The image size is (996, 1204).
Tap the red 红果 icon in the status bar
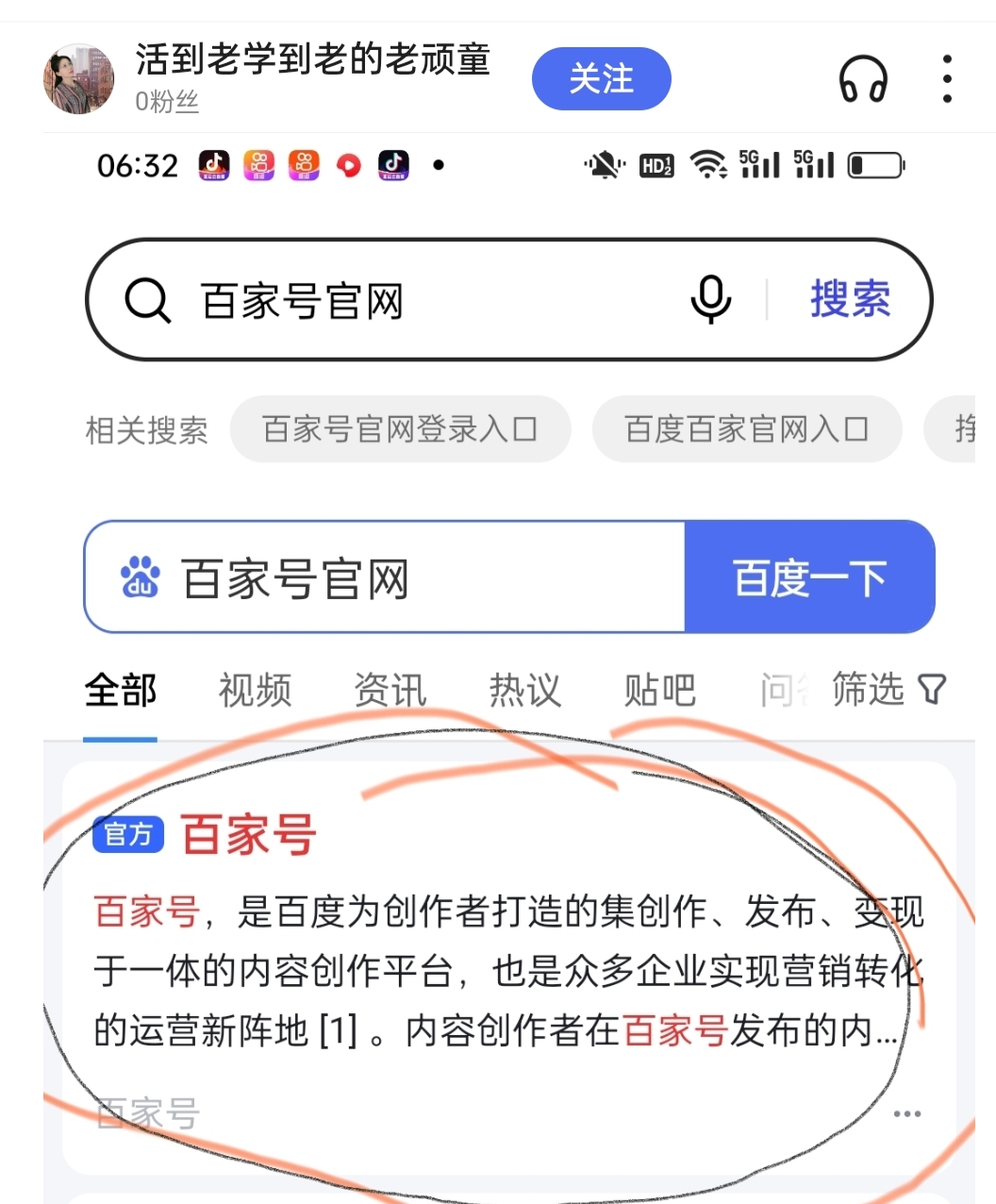pos(349,164)
